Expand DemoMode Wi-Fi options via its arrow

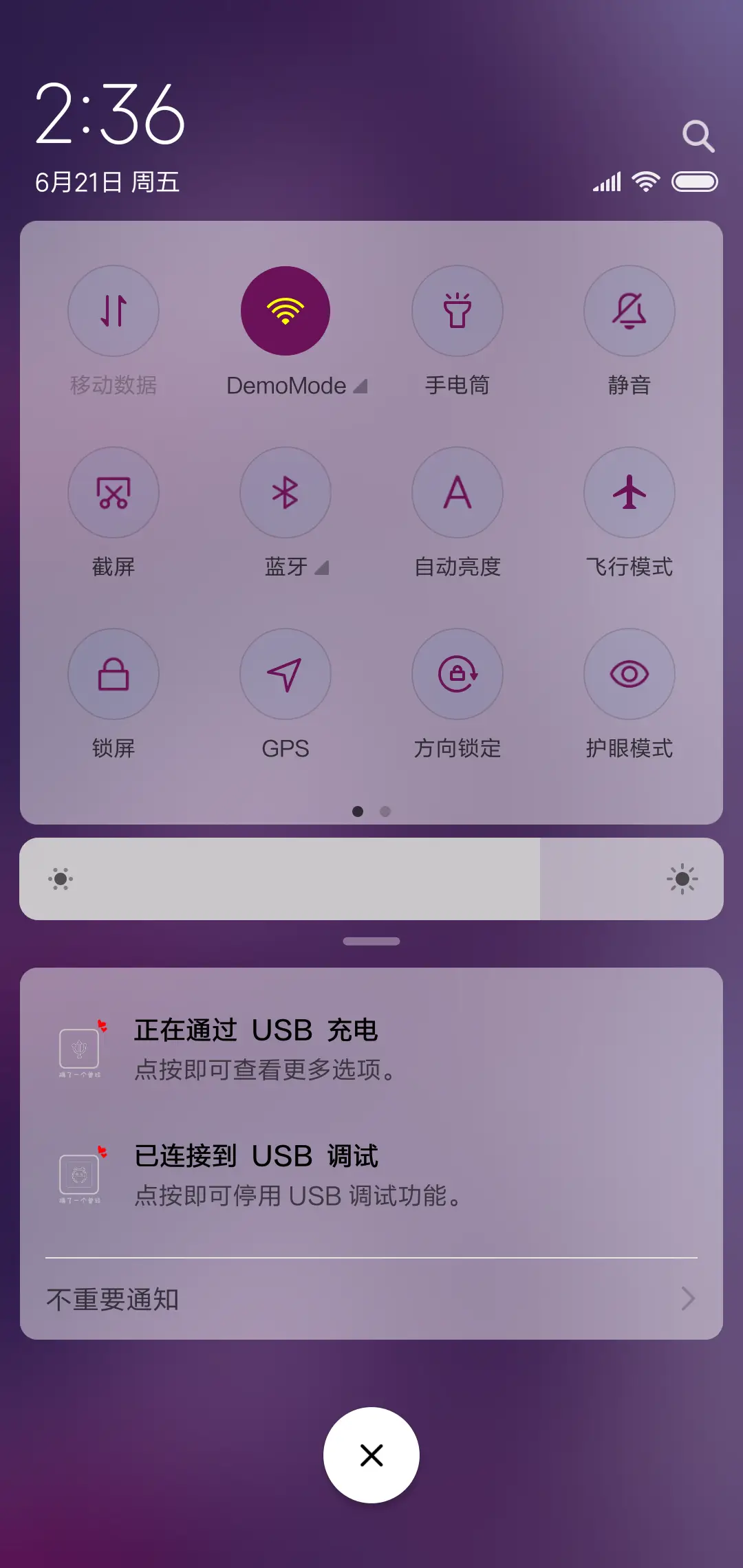click(360, 386)
